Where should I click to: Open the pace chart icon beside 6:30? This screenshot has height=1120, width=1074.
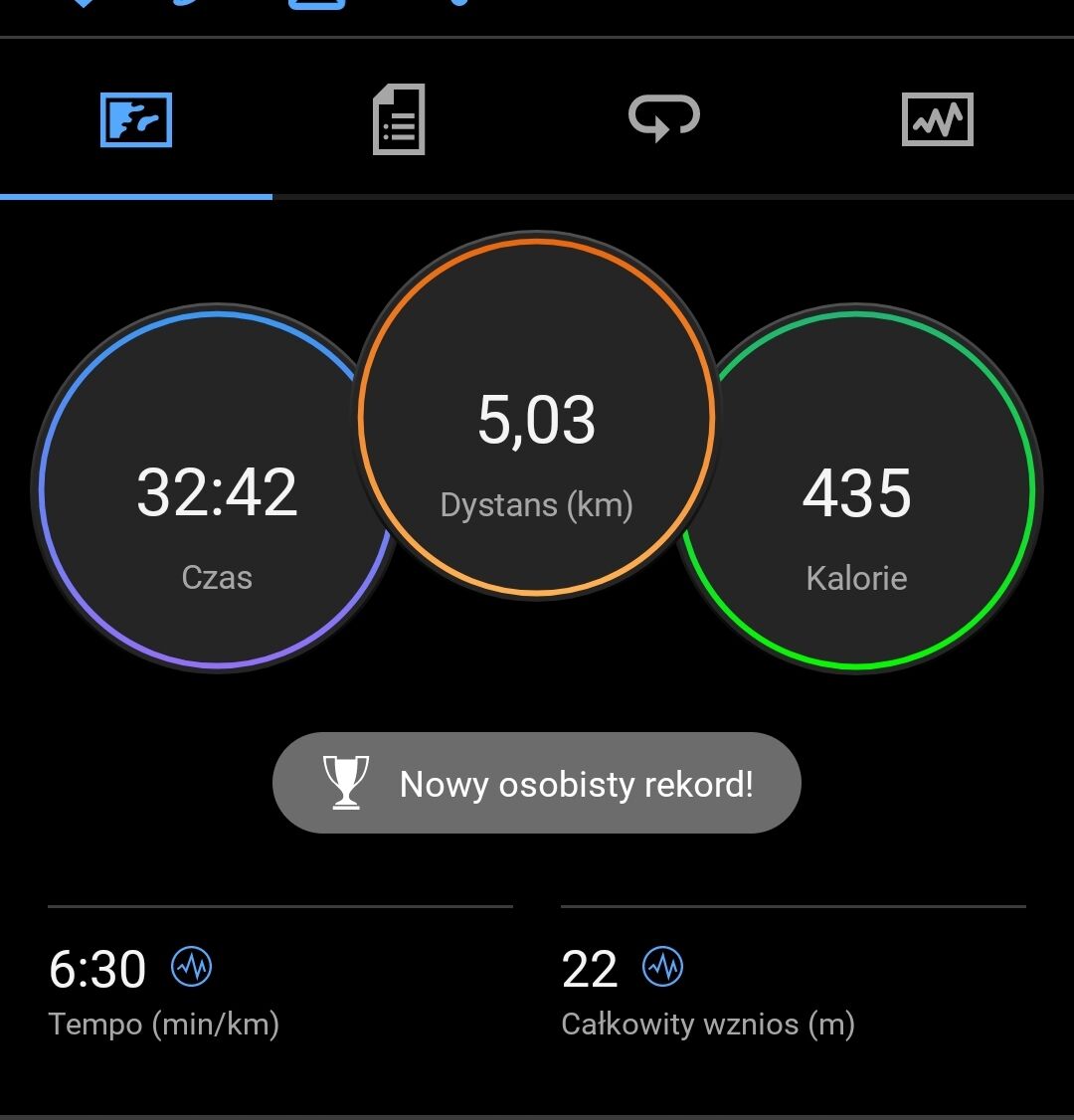coord(192,967)
